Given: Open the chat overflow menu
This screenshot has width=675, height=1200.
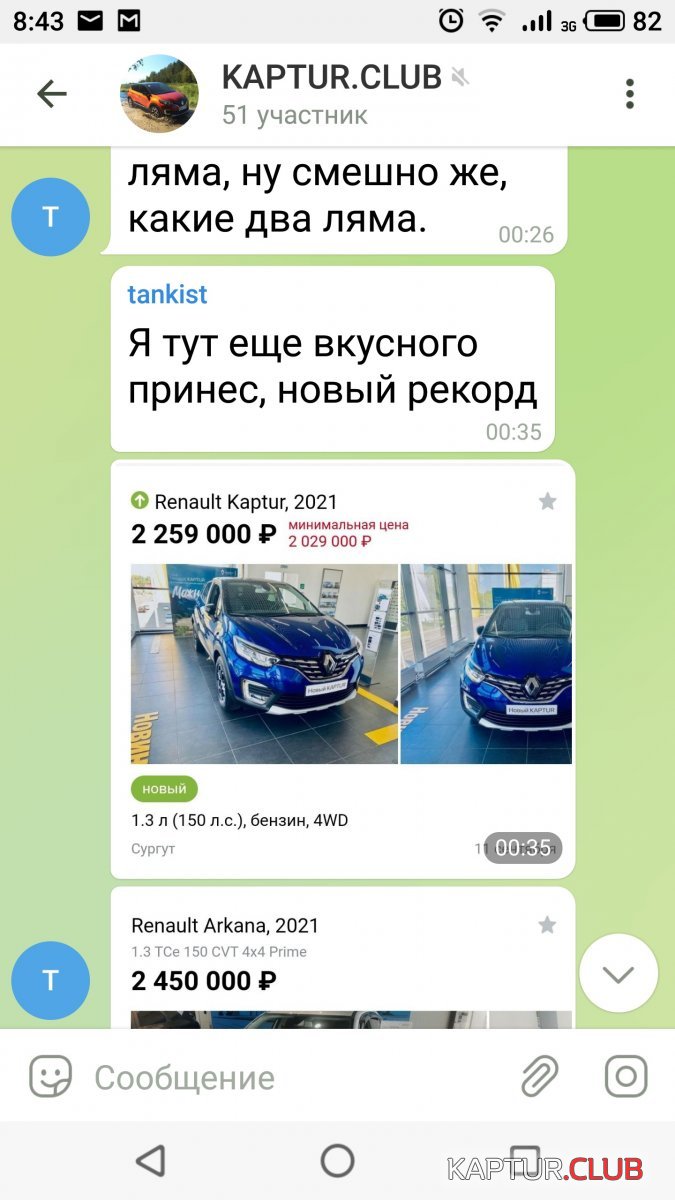Looking at the screenshot, I should coord(629,95).
